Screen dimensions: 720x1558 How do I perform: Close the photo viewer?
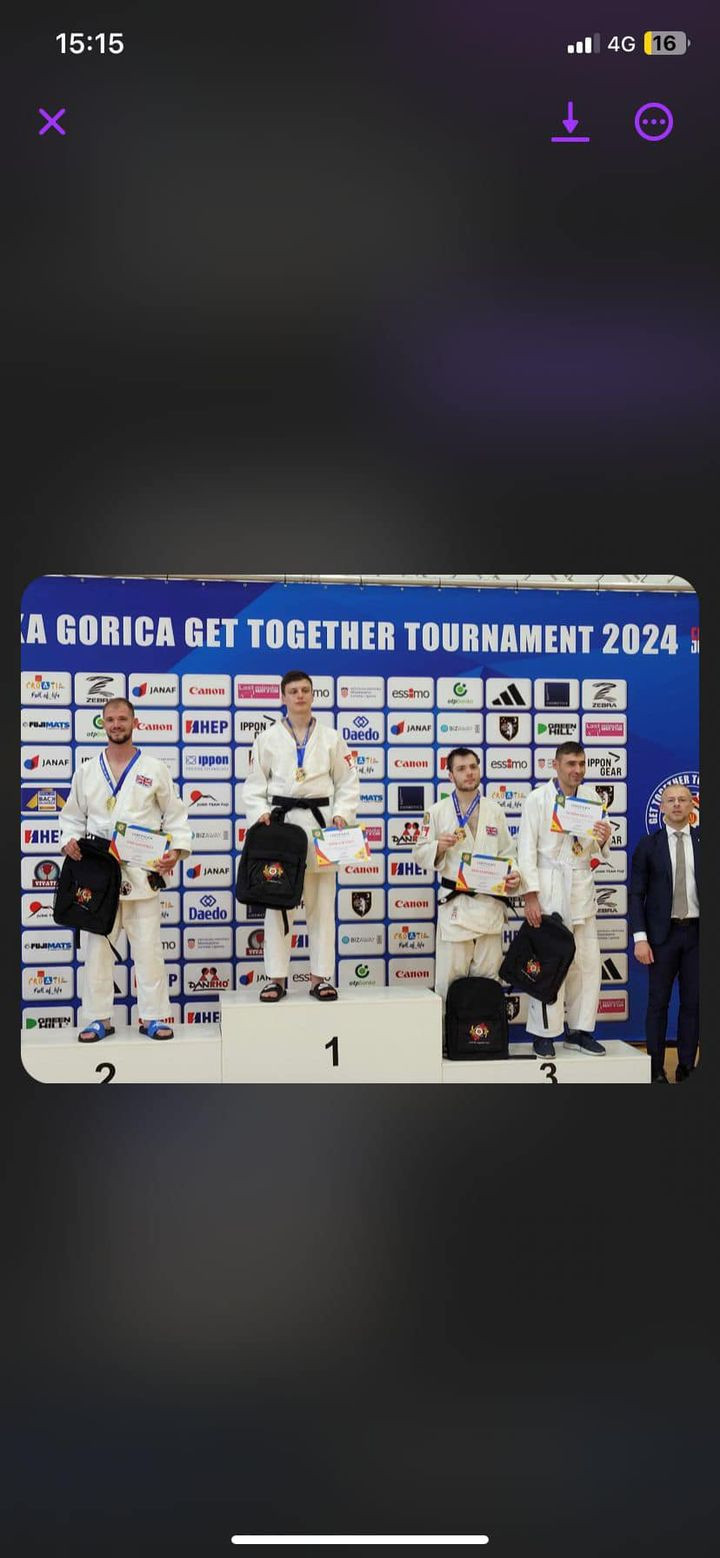[x=52, y=122]
